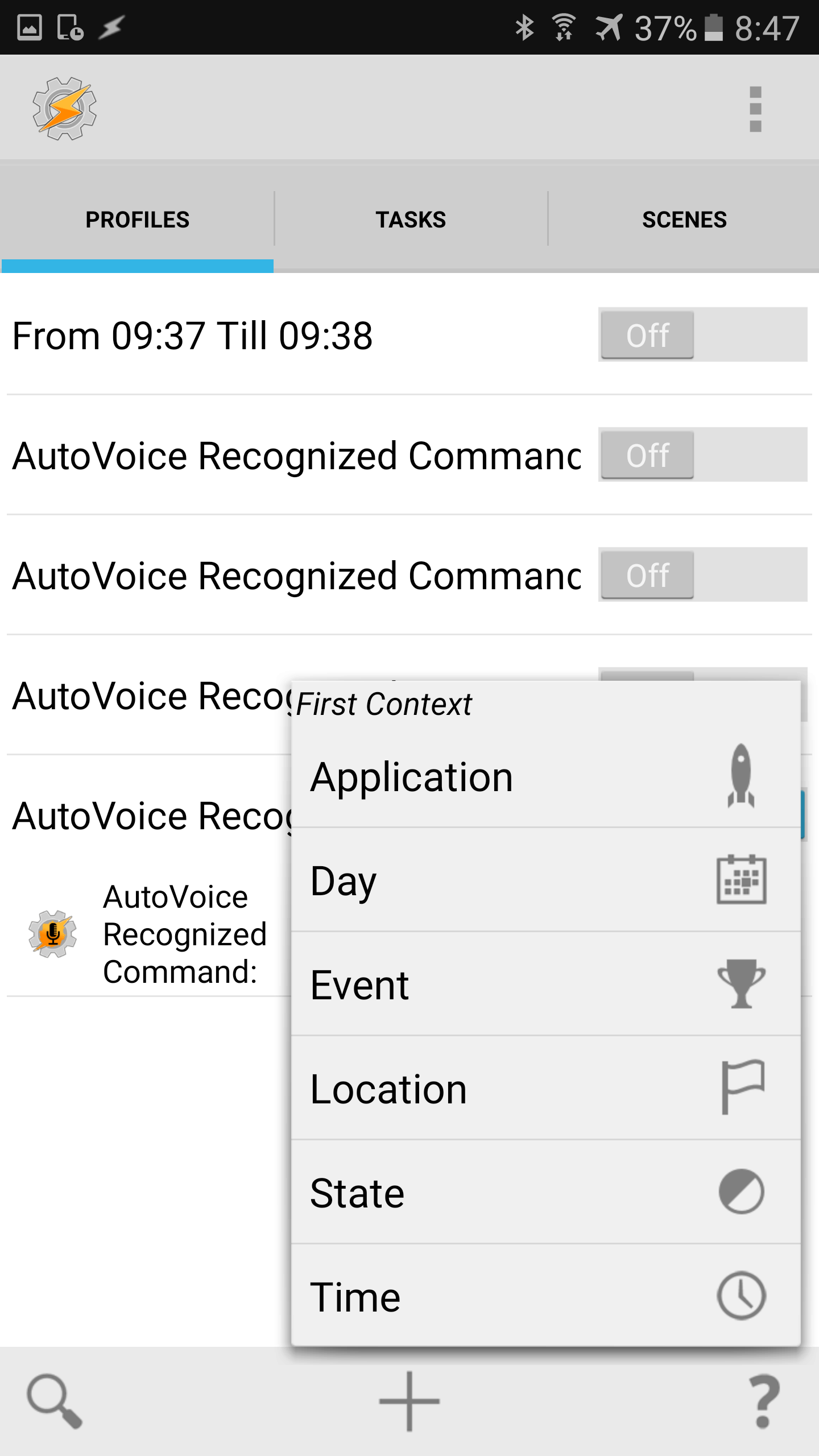The width and height of the screenshot is (819, 1456).
Task: Choose Day context option
Action: click(546, 880)
